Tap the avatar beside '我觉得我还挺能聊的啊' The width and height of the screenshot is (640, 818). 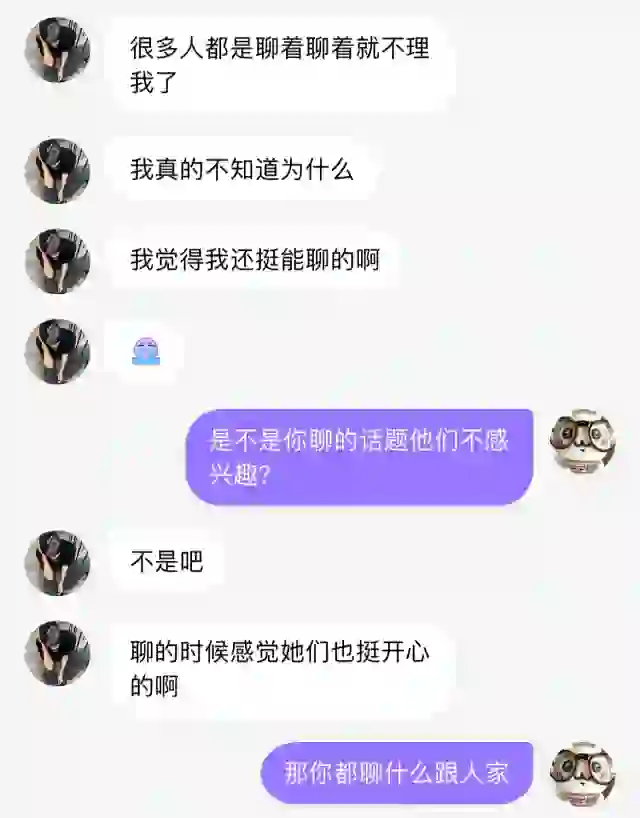click(x=57, y=261)
